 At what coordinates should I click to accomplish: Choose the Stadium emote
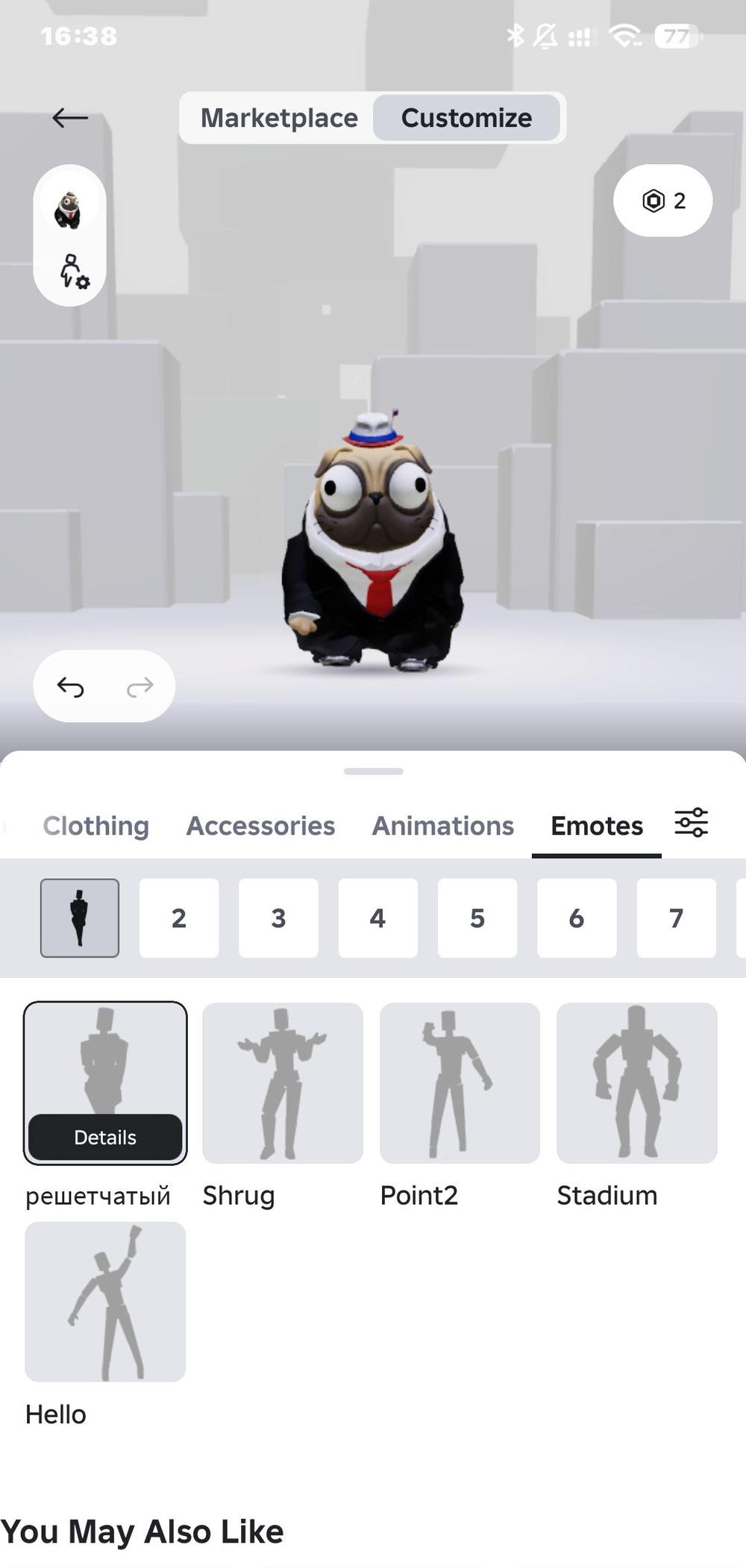tap(637, 1083)
